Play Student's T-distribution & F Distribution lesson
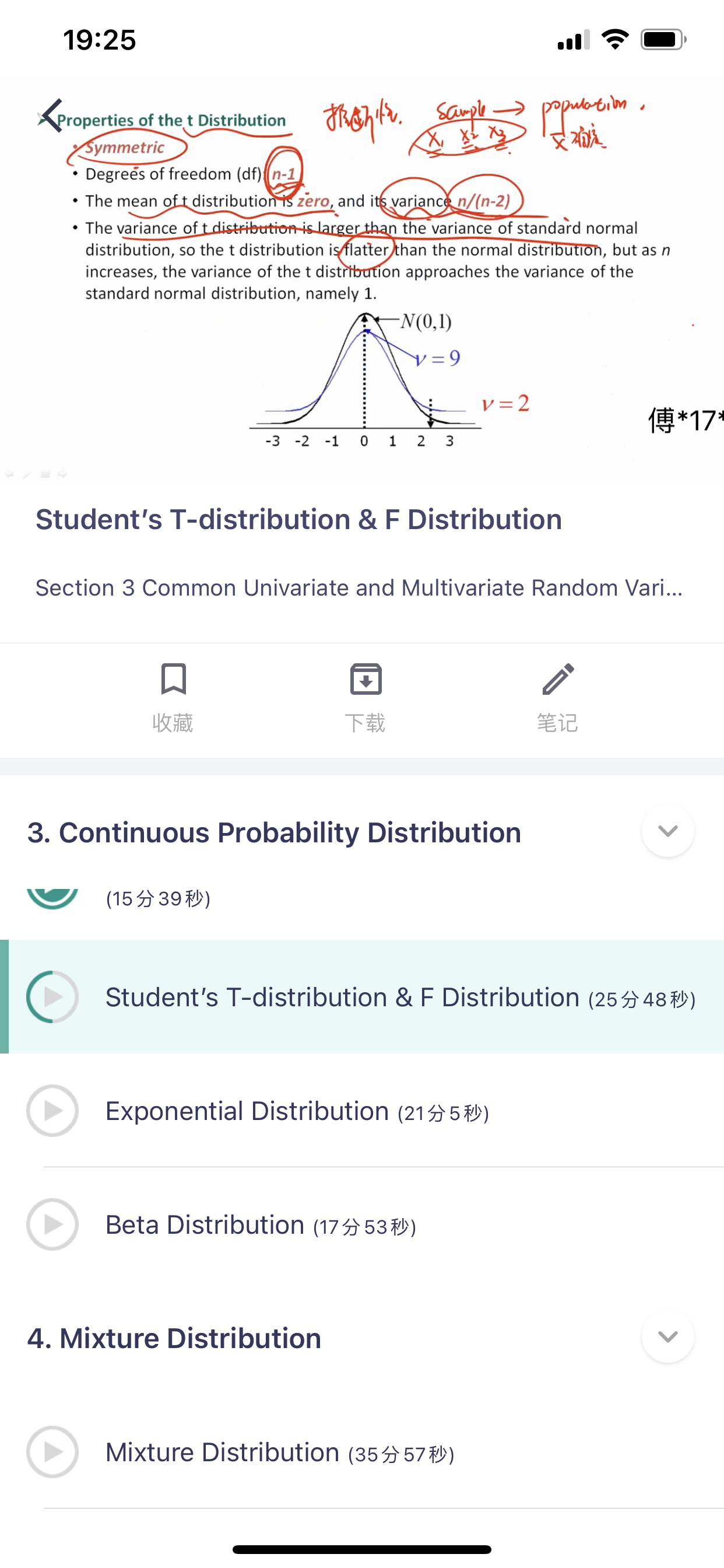The height and width of the screenshot is (1568, 724). pyautogui.click(x=362, y=996)
